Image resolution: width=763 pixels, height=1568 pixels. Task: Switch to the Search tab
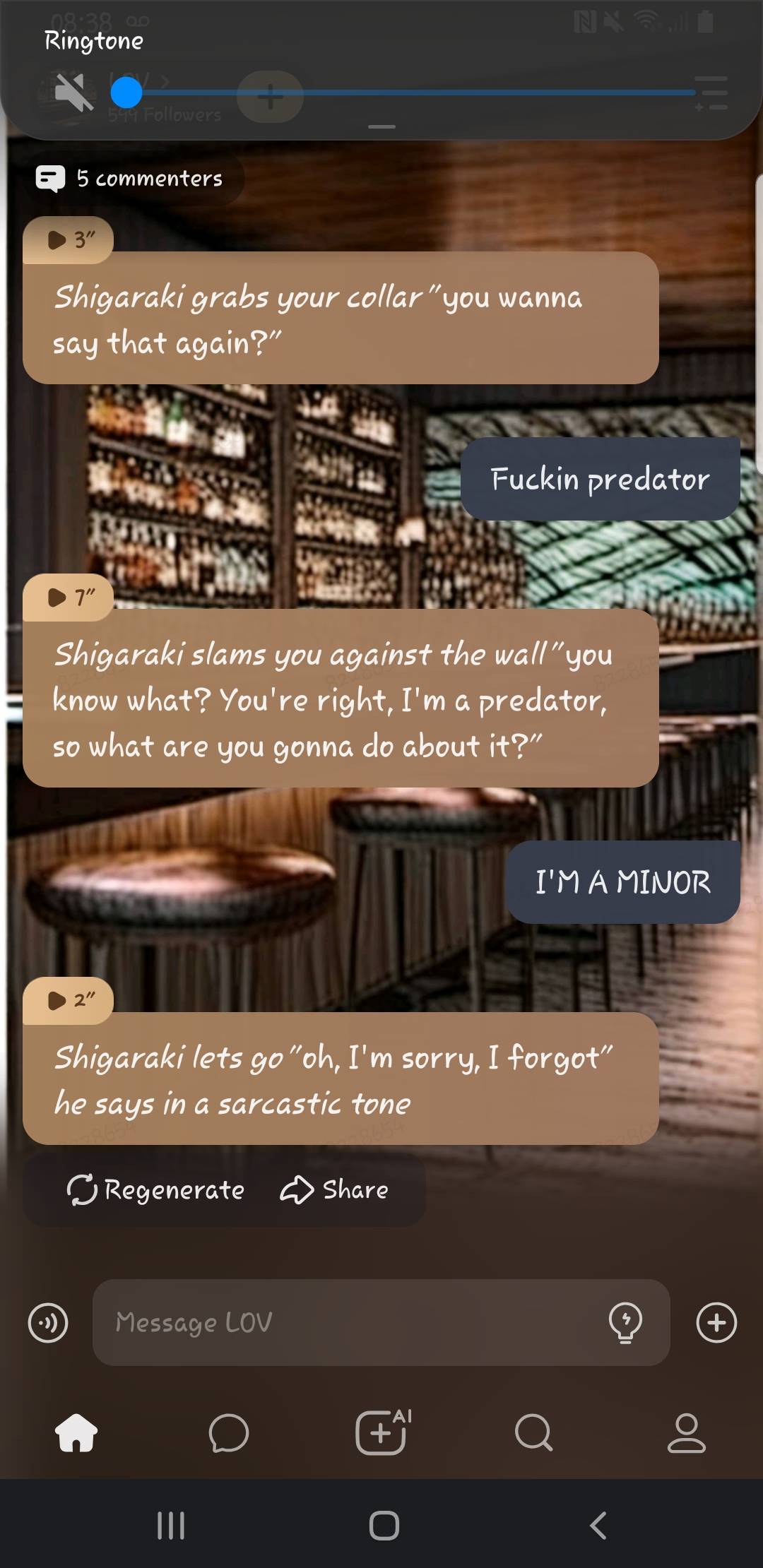[533, 1433]
